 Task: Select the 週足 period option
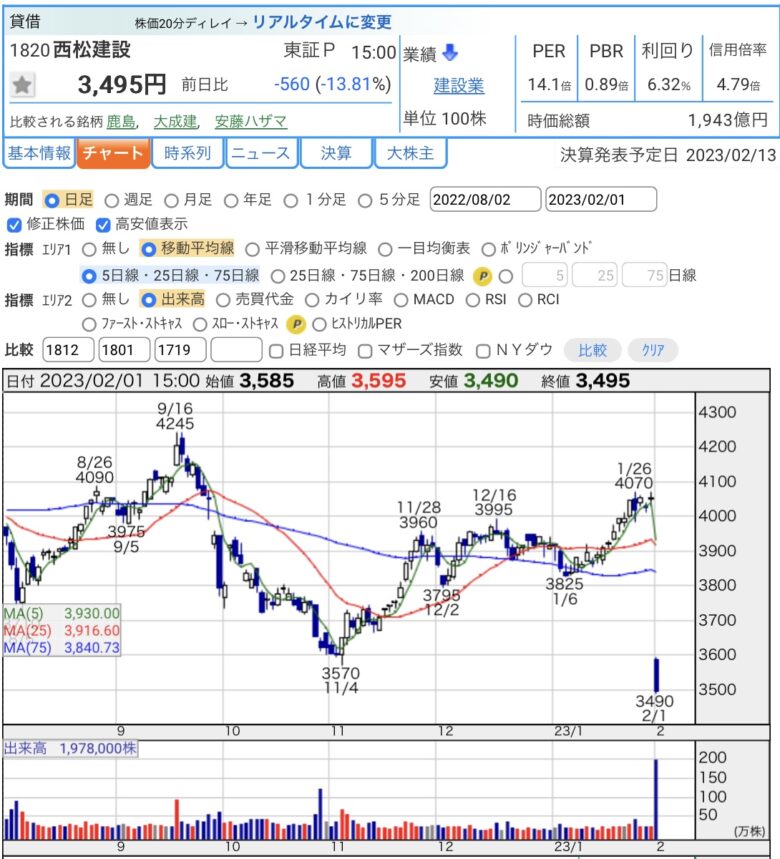(x=112, y=200)
